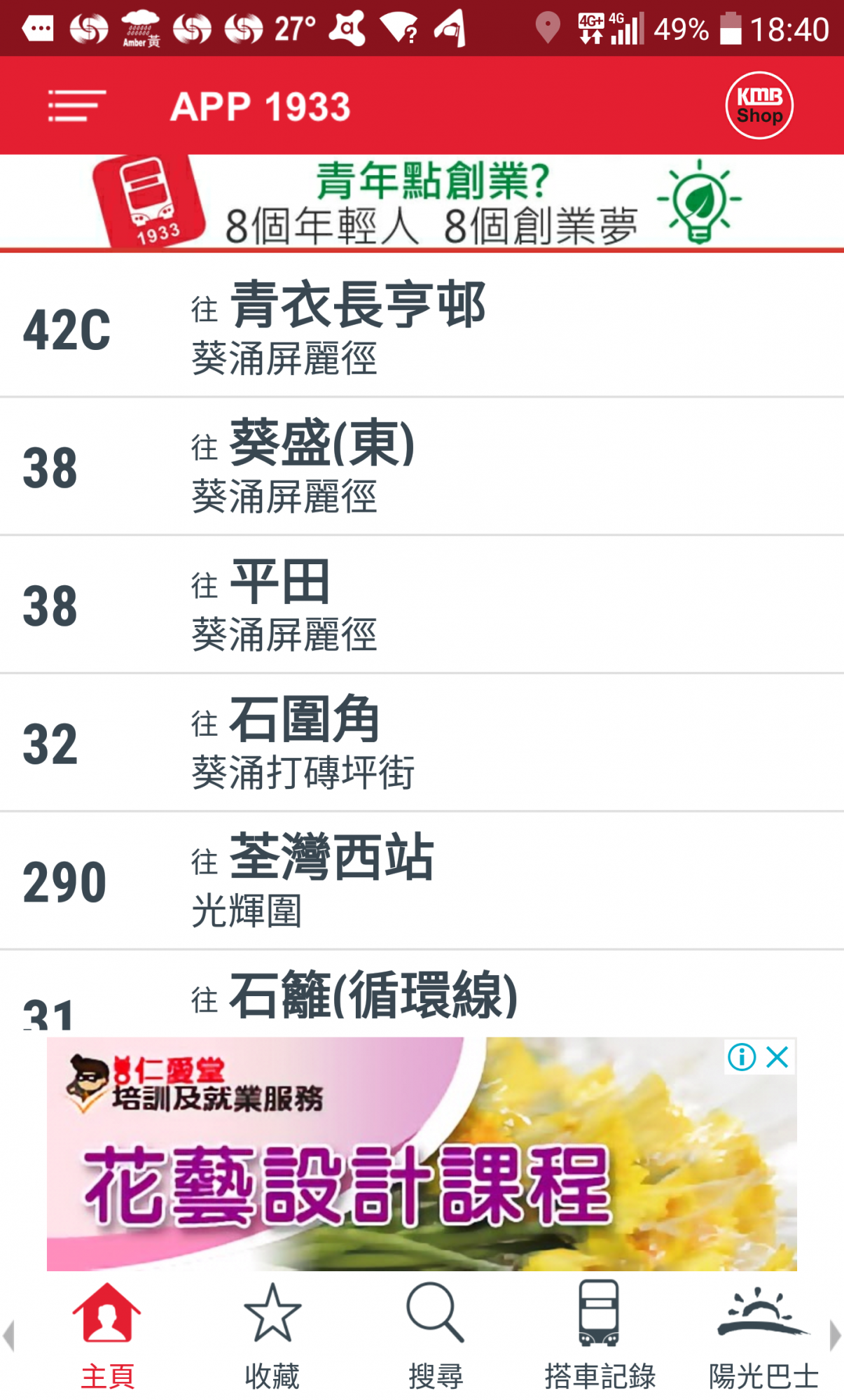This screenshot has width=844, height=1400.
Task: Open the hamburger drawer menu
Action: [76, 106]
